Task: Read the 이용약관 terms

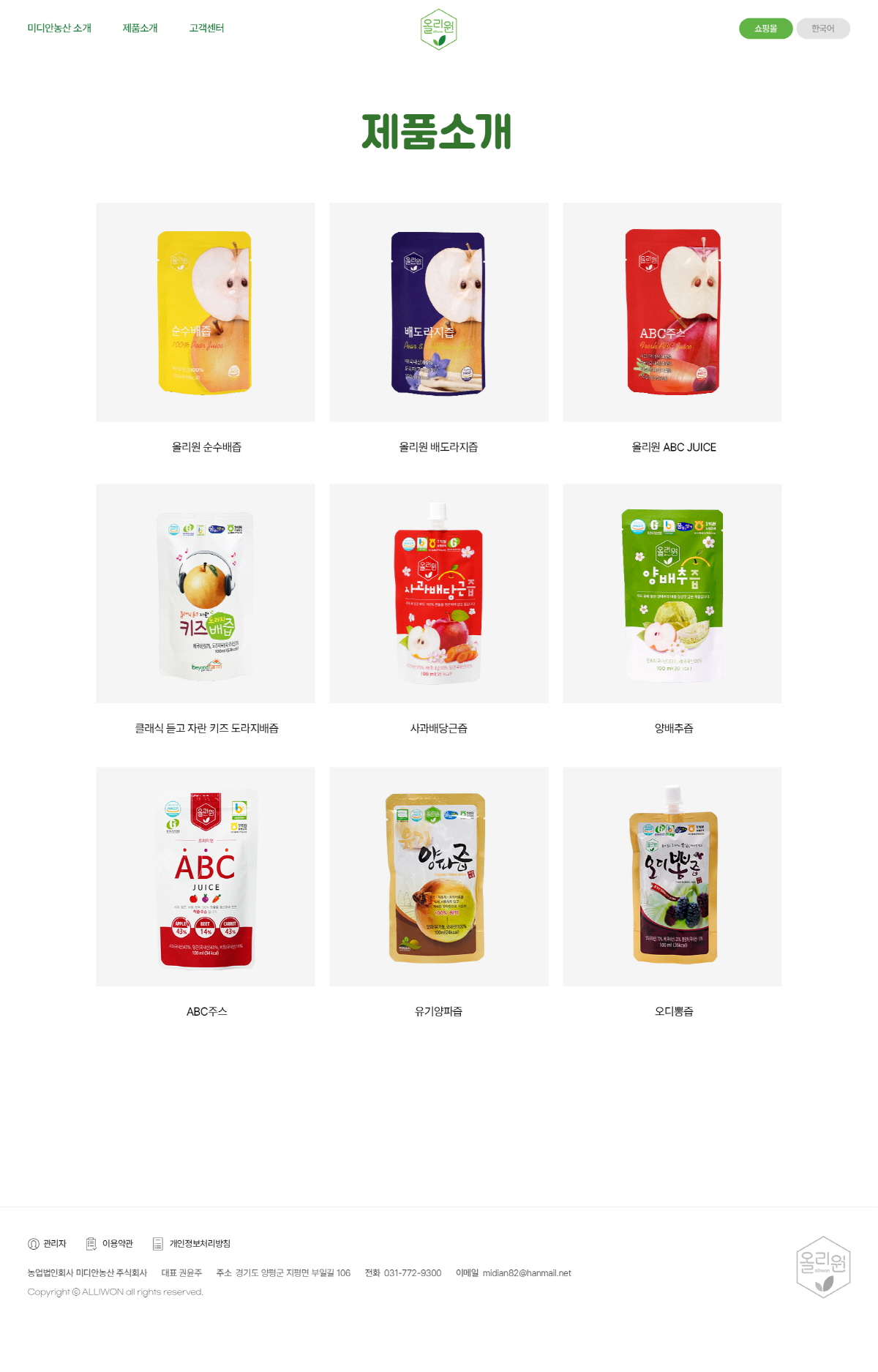Action: 110,1244
